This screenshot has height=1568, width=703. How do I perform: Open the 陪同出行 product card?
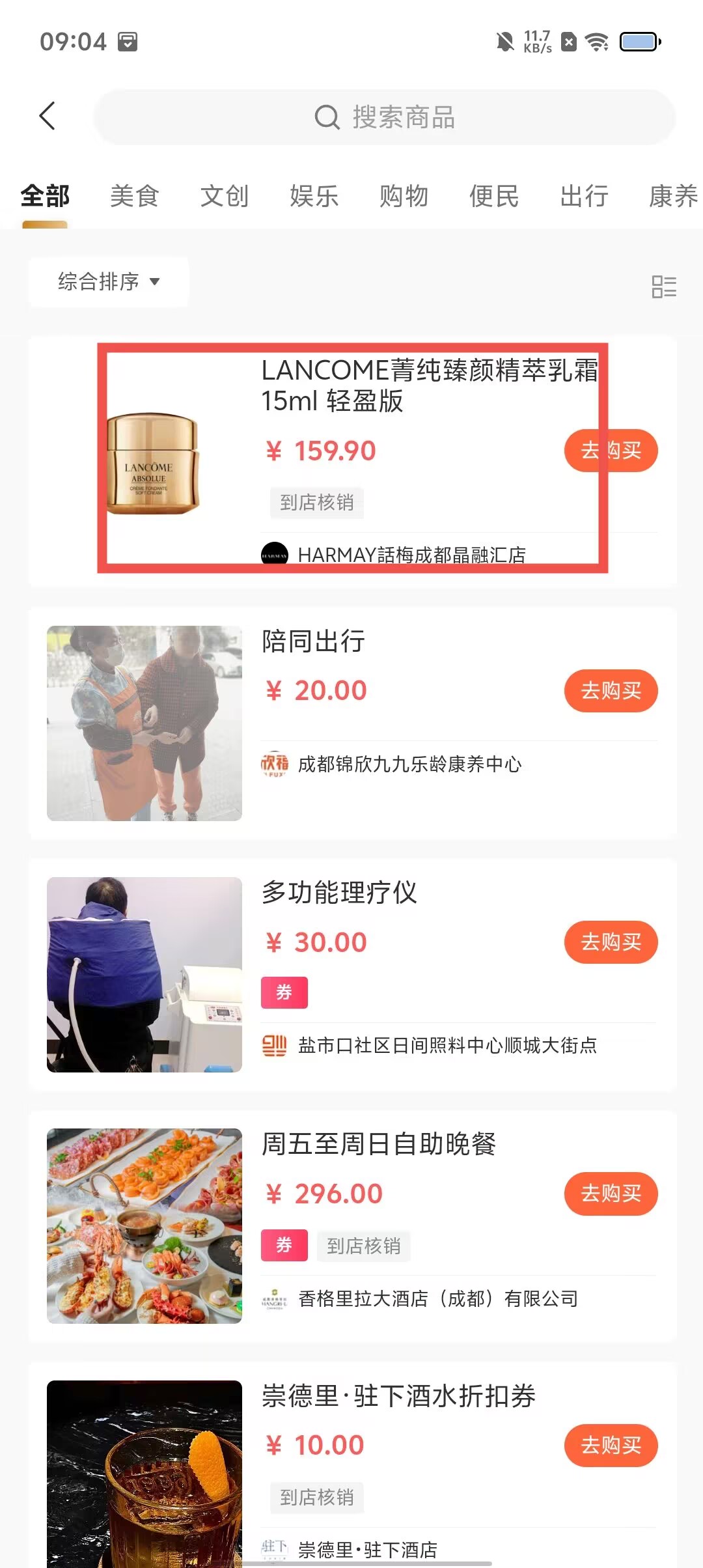(x=352, y=723)
